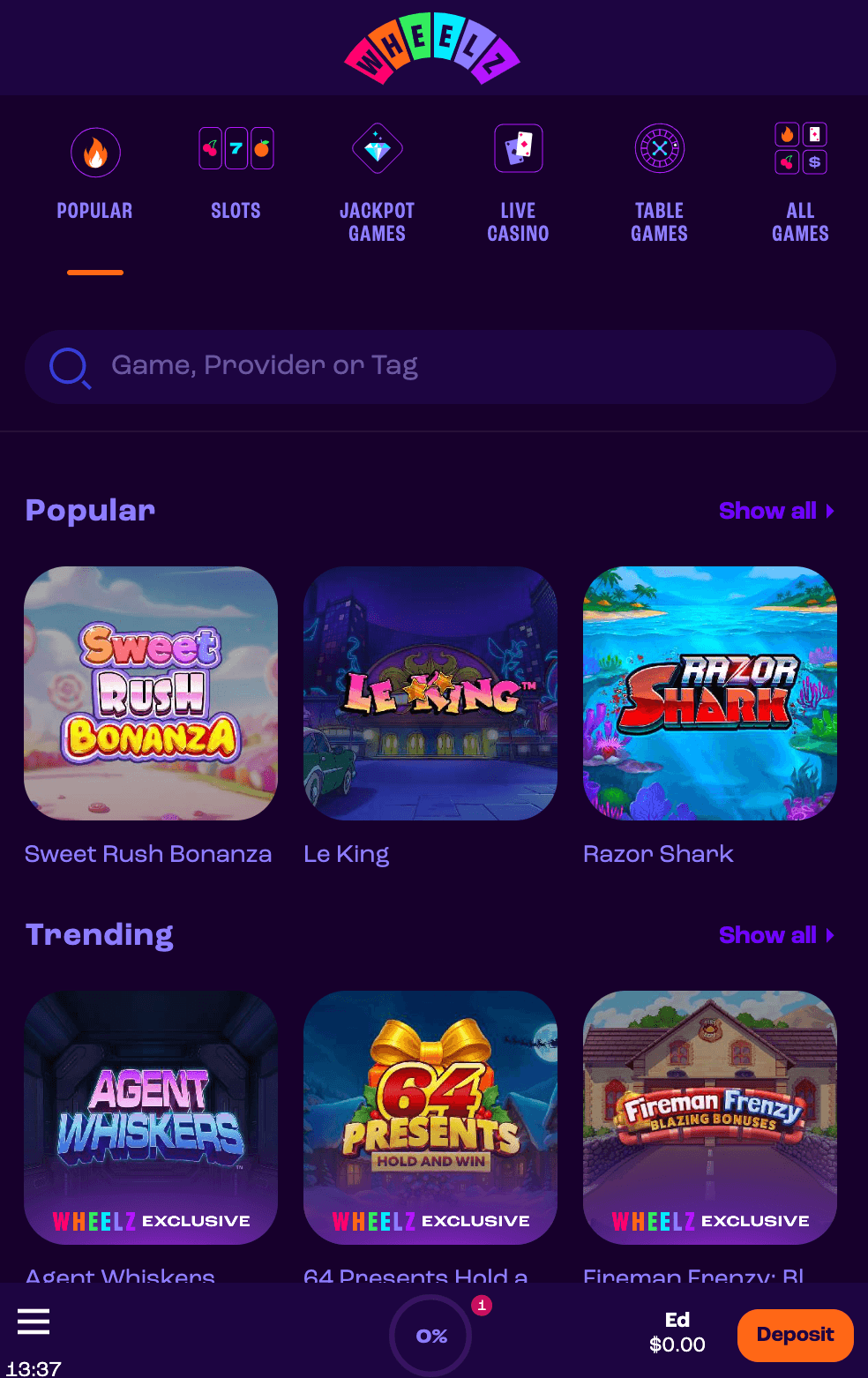Expand Show all in the Popular section
Image resolution: width=868 pixels, height=1378 pixels.
[x=776, y=511]
